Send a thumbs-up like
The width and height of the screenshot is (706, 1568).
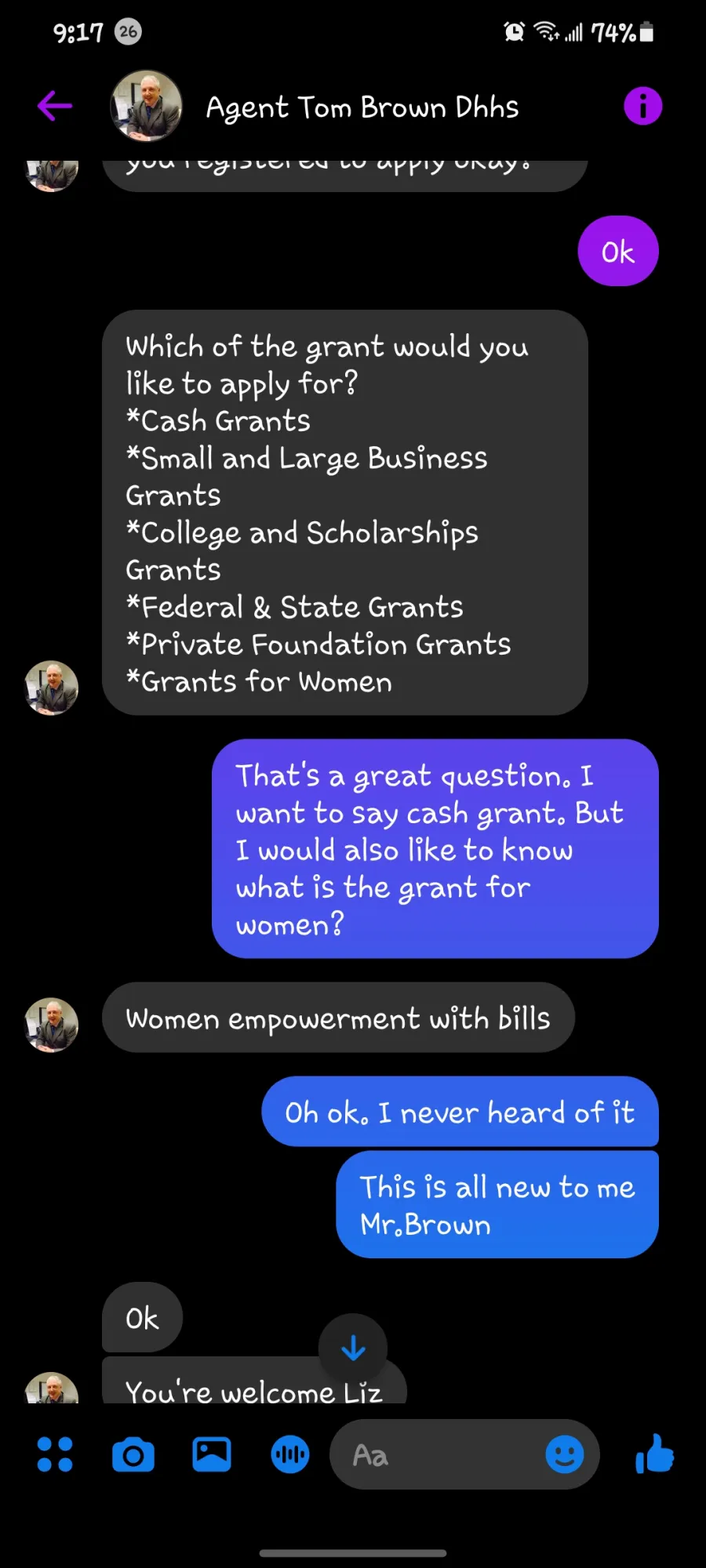pyautogui.click(x=655, y=1454)
